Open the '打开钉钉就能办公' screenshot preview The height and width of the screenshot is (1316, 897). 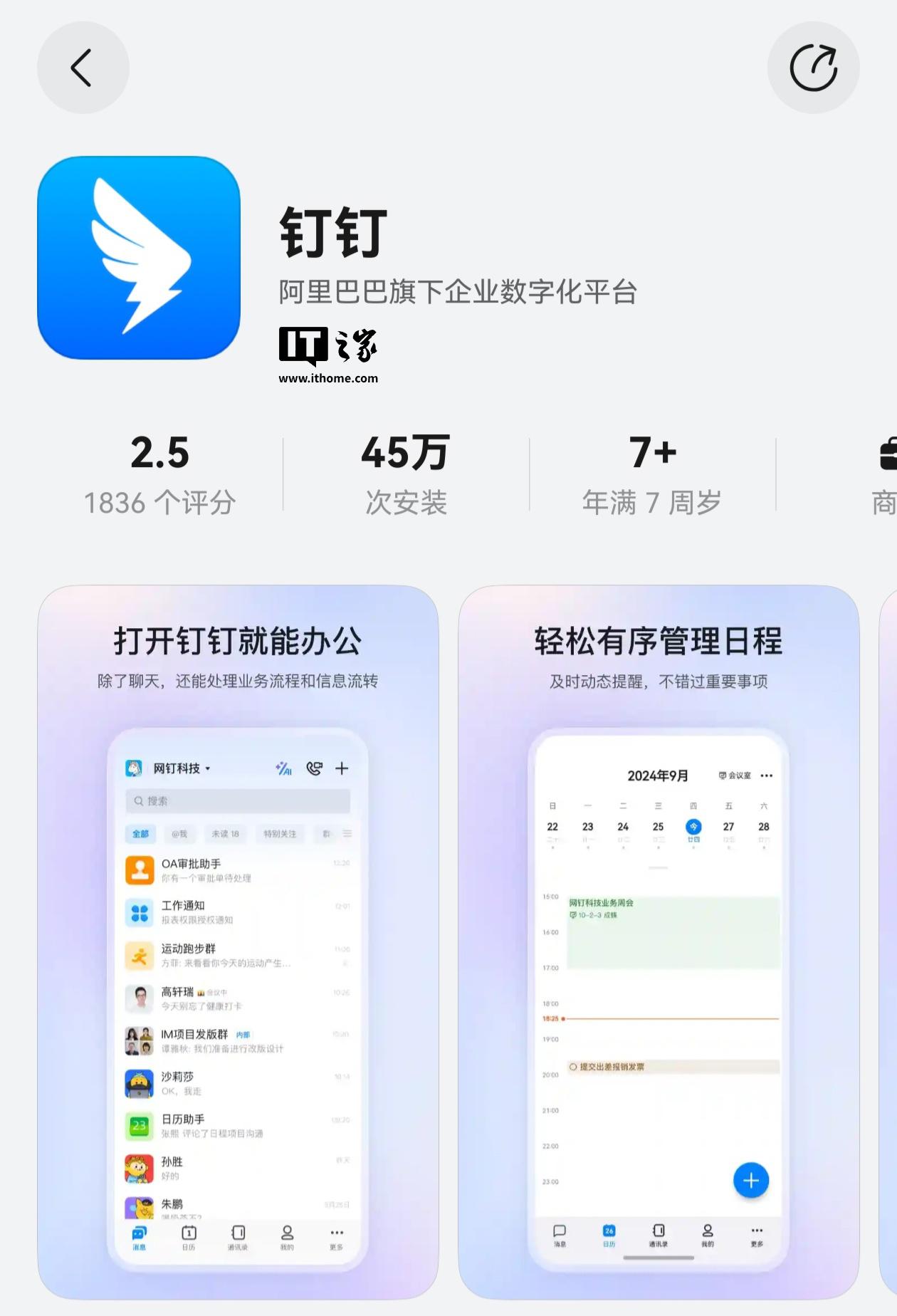[238, 941]
